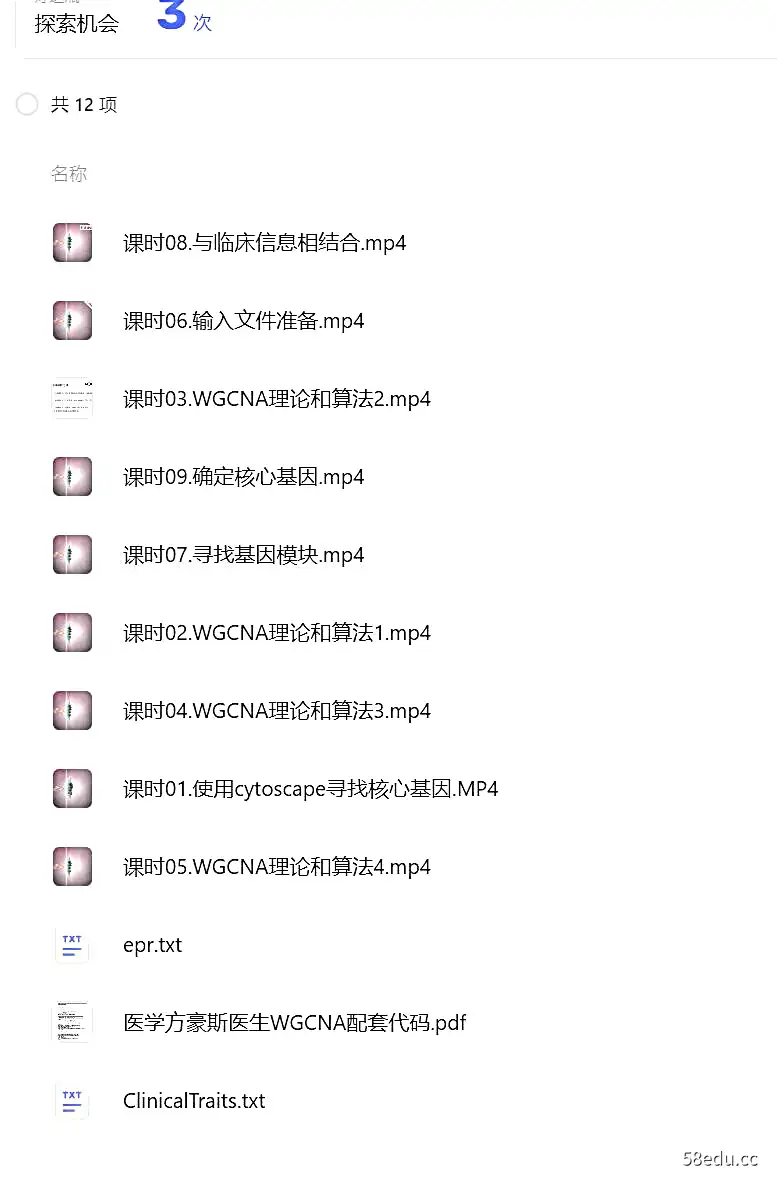Select the 课时09 video thumbnail icon
777x1185 pixels.
pyautogui.click(x=71, y=476)
